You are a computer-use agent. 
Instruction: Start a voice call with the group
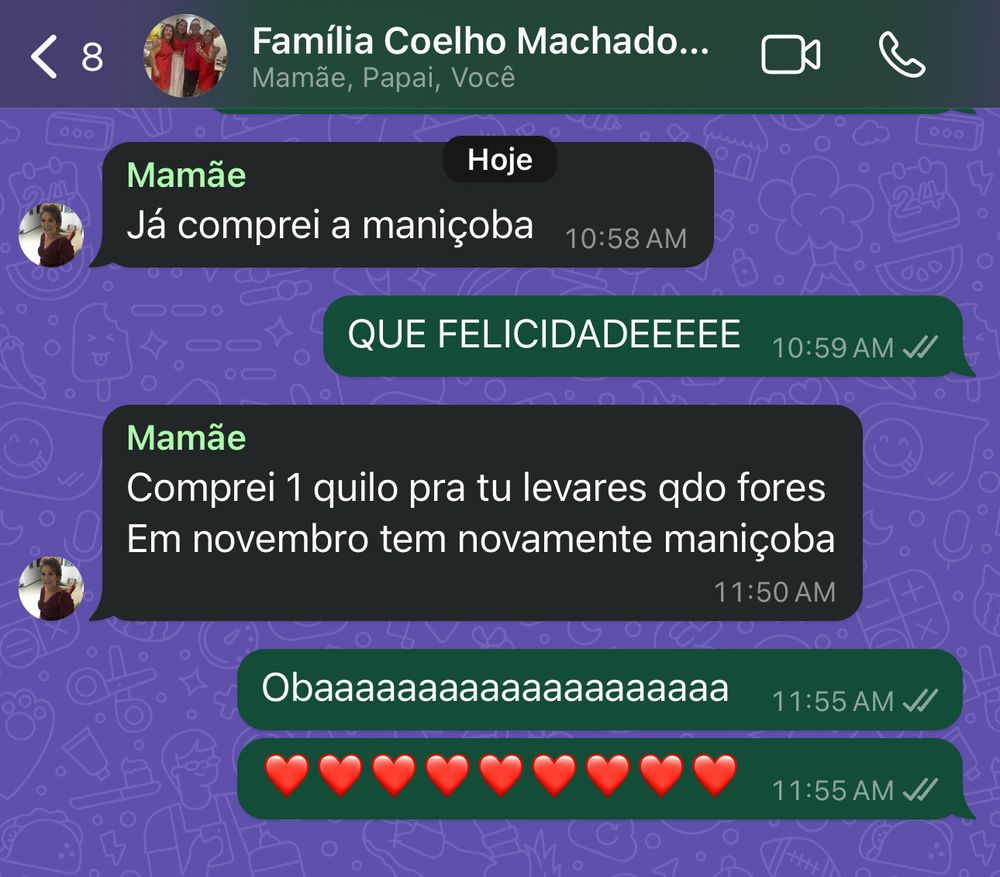tap(901, 55)
